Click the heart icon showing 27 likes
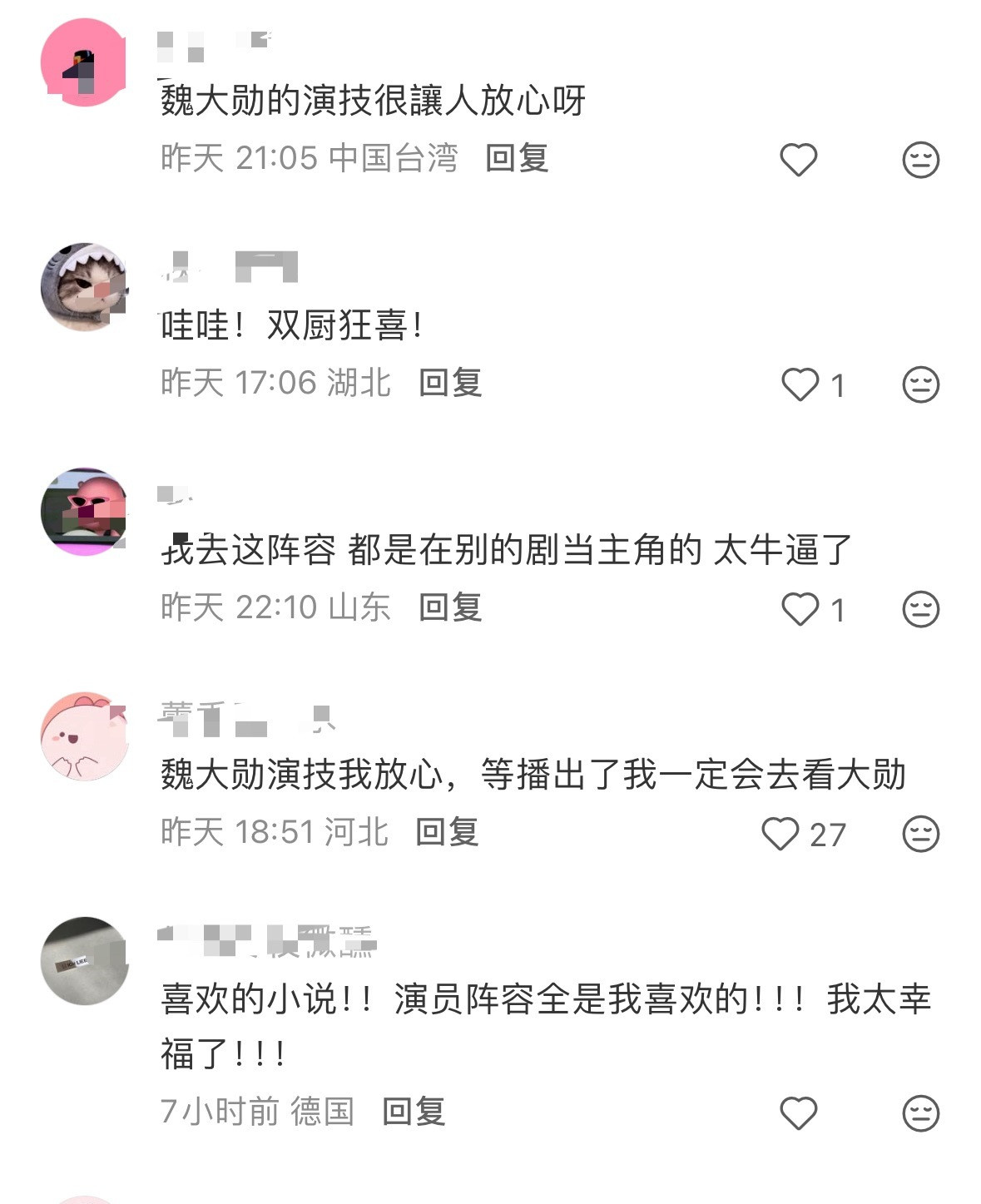981x1204 pixels. [x=780, y=831]
